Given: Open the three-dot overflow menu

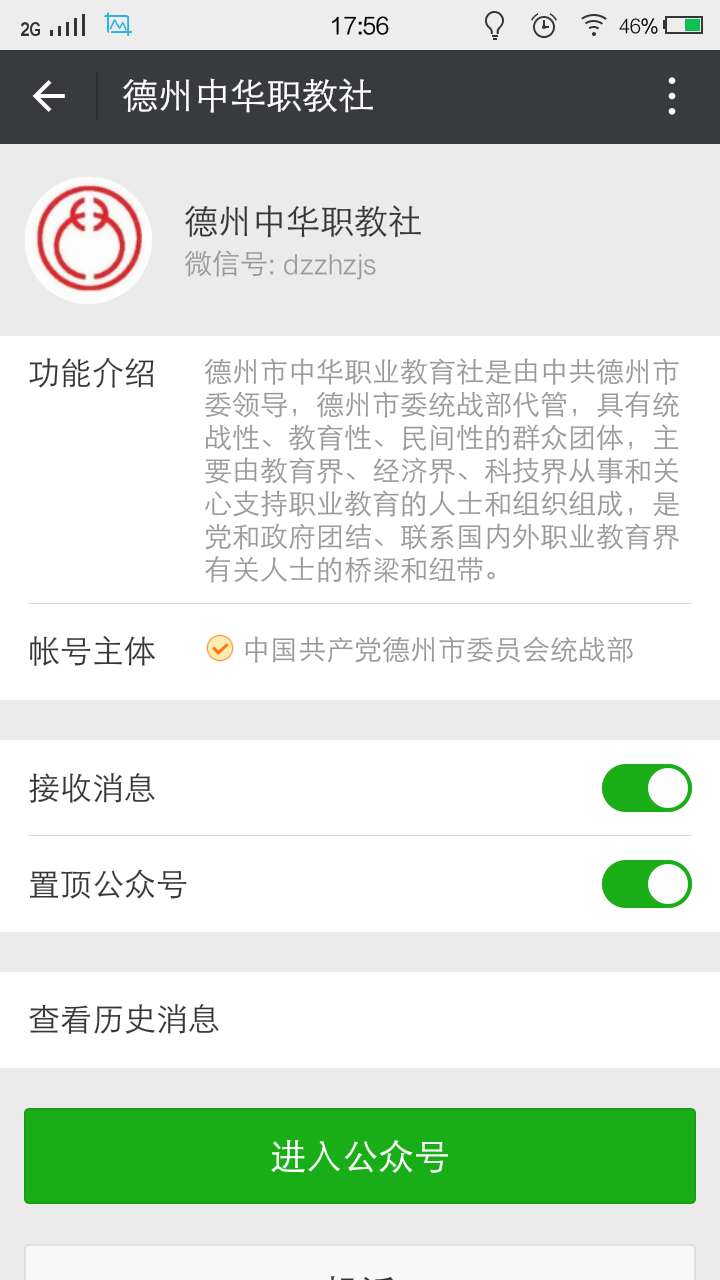Looking at the screenshot, I should pos(672,96).
